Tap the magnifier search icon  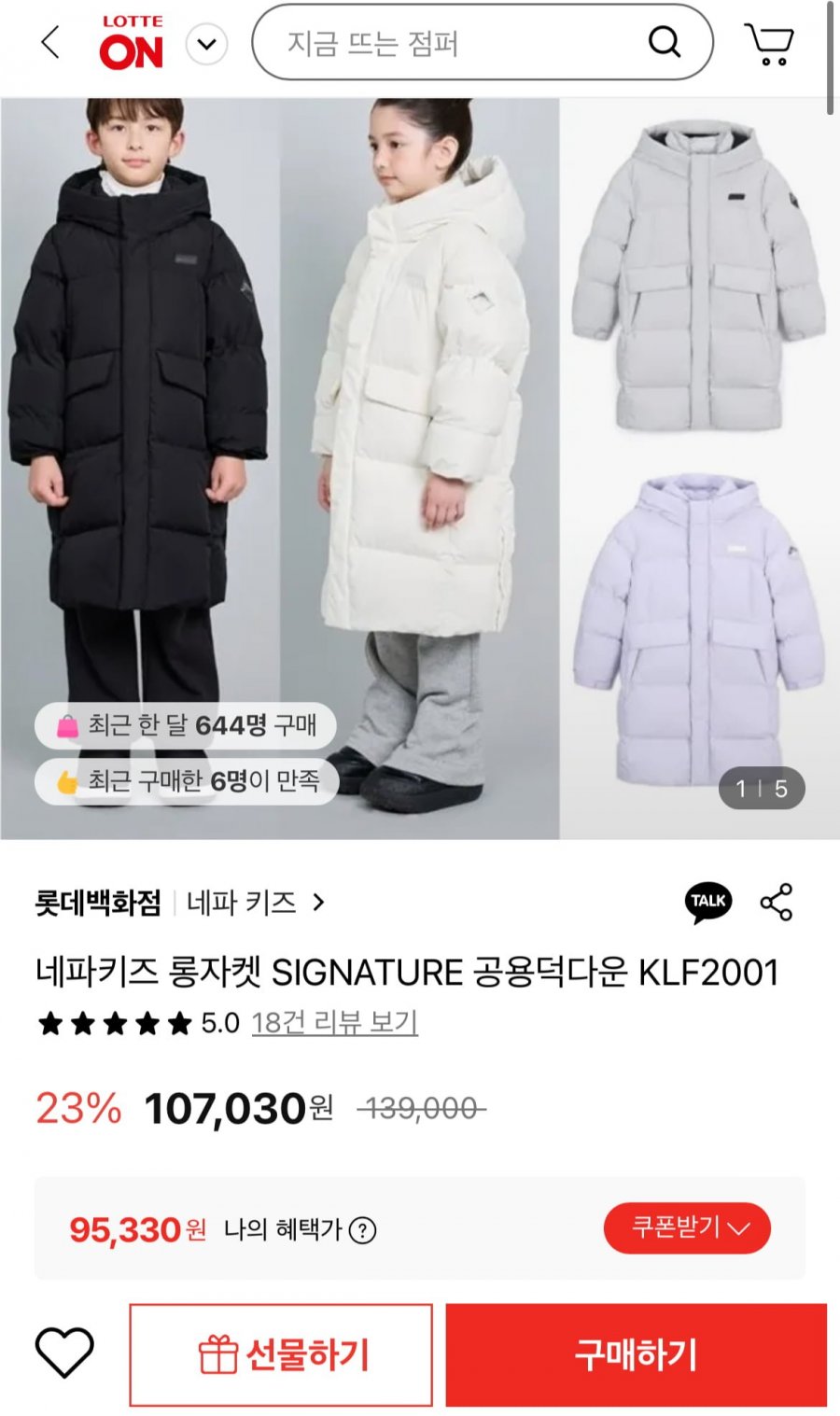click(x=665, y=42)
